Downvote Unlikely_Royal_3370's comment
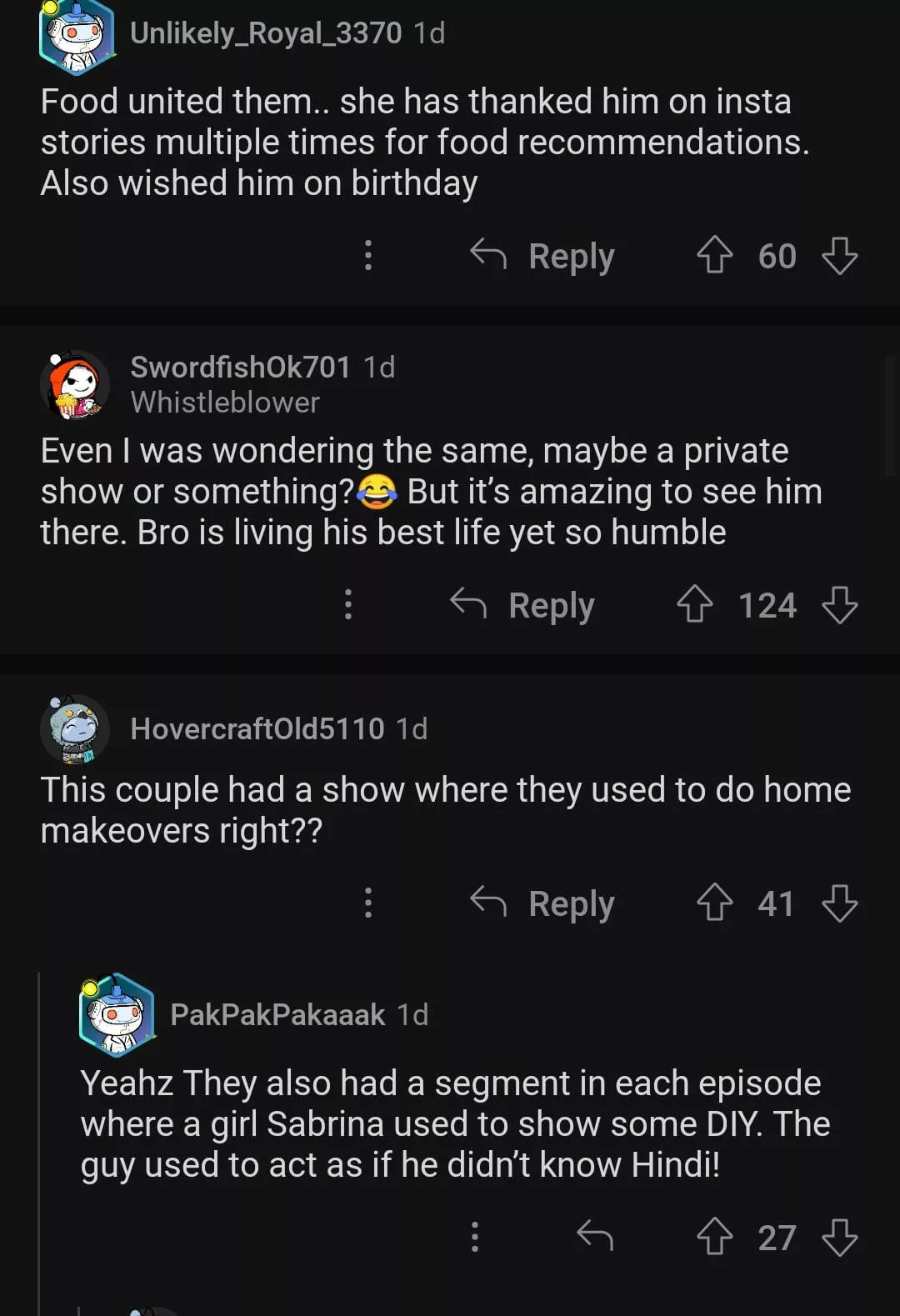900x1316 pixels. pyautogui.click(x=839, y=255)
